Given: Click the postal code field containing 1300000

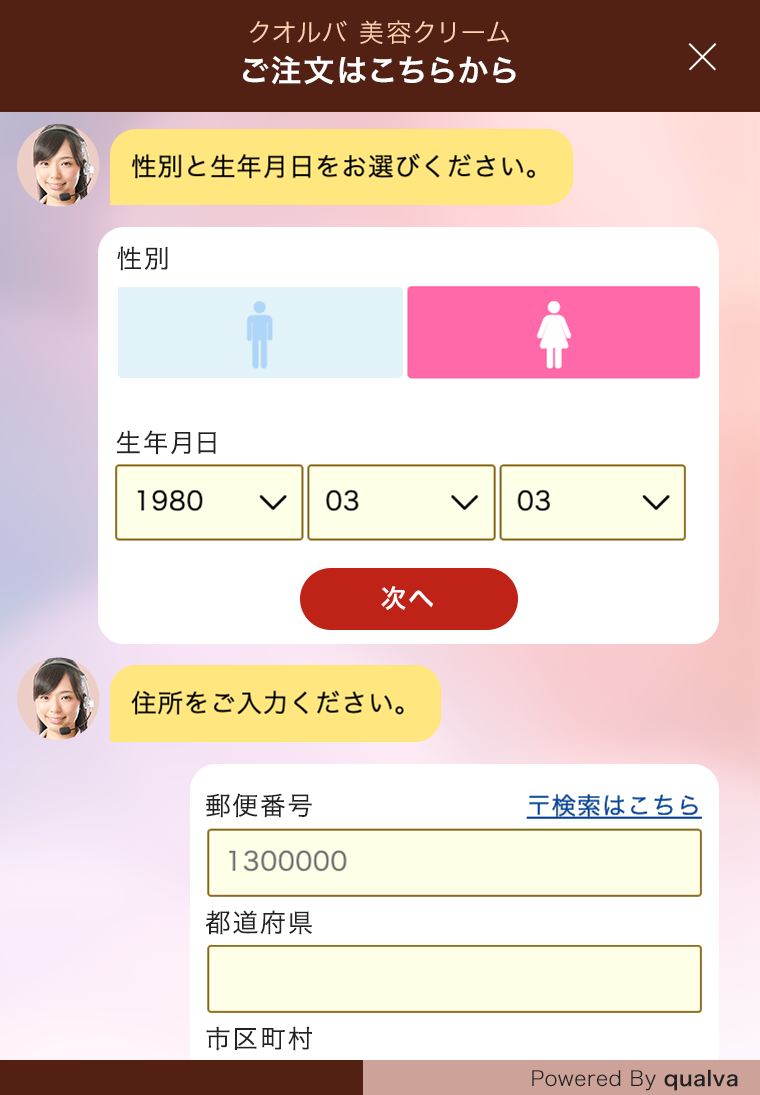Looking at the screenshot, I should click(454, 862).
